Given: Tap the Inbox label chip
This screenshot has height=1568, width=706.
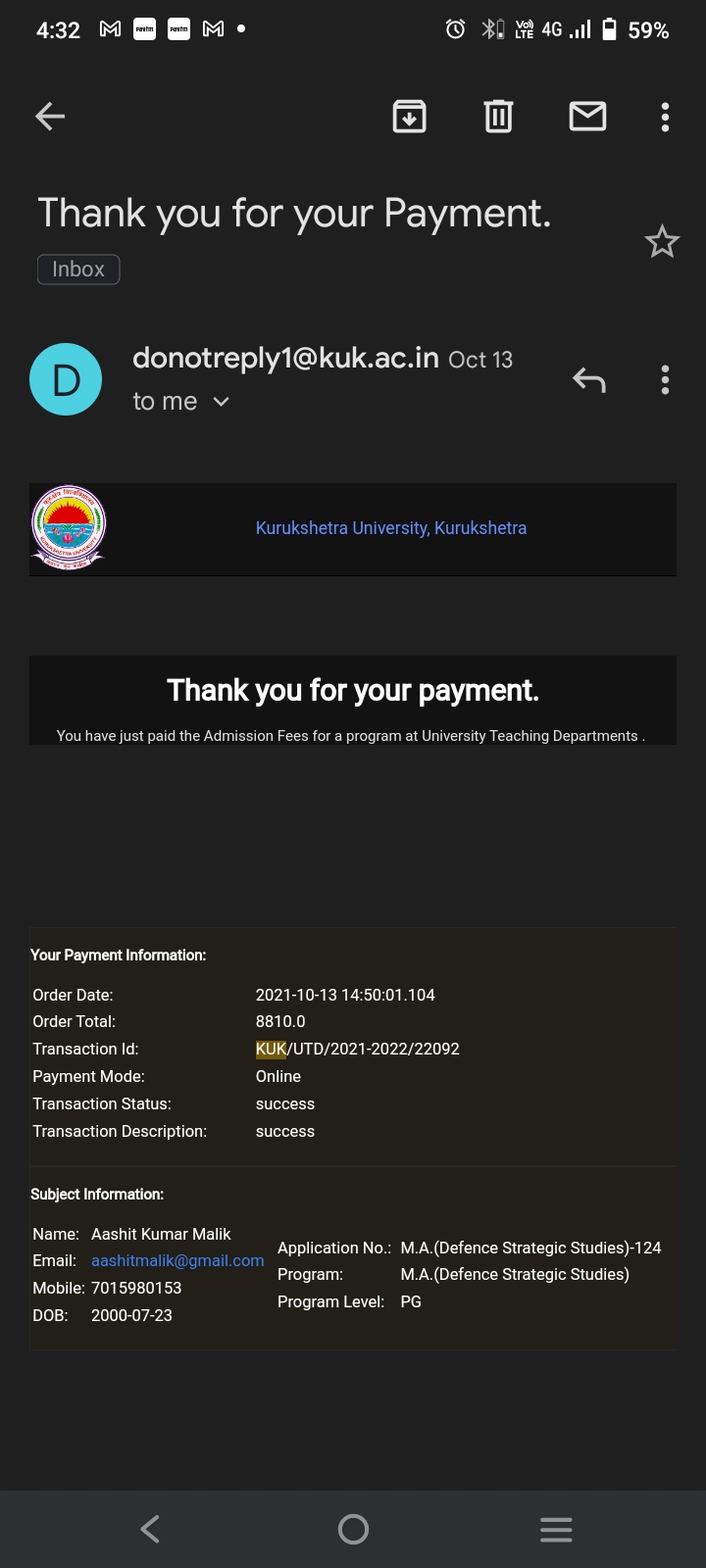Looking at the screenshot, I should (78, 269).
